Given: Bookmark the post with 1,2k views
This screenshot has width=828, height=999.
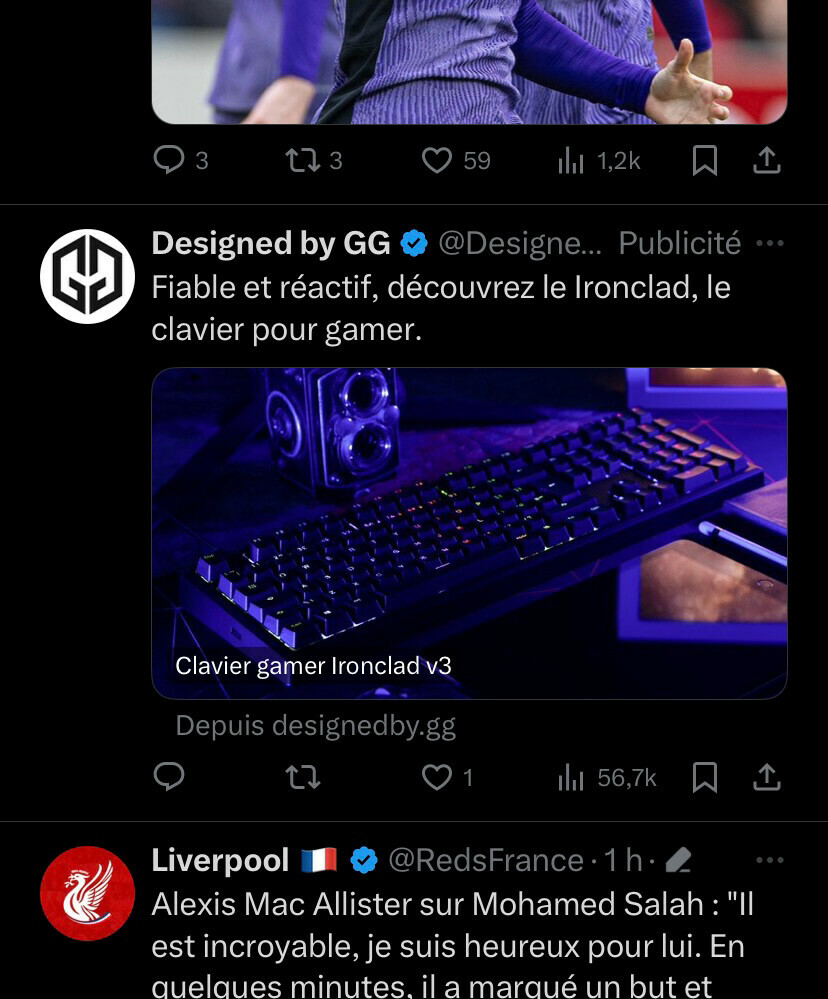Looking at the screenshot, I should pyautogui.click(x=705, y=161).
